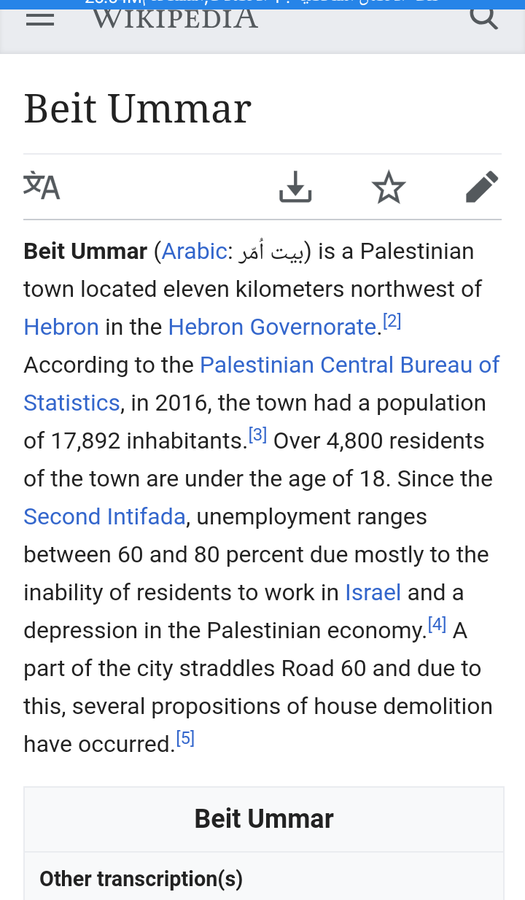Follow the Second Intifada link
This screenshot has height=900, width=525.
tap(104, 517)
